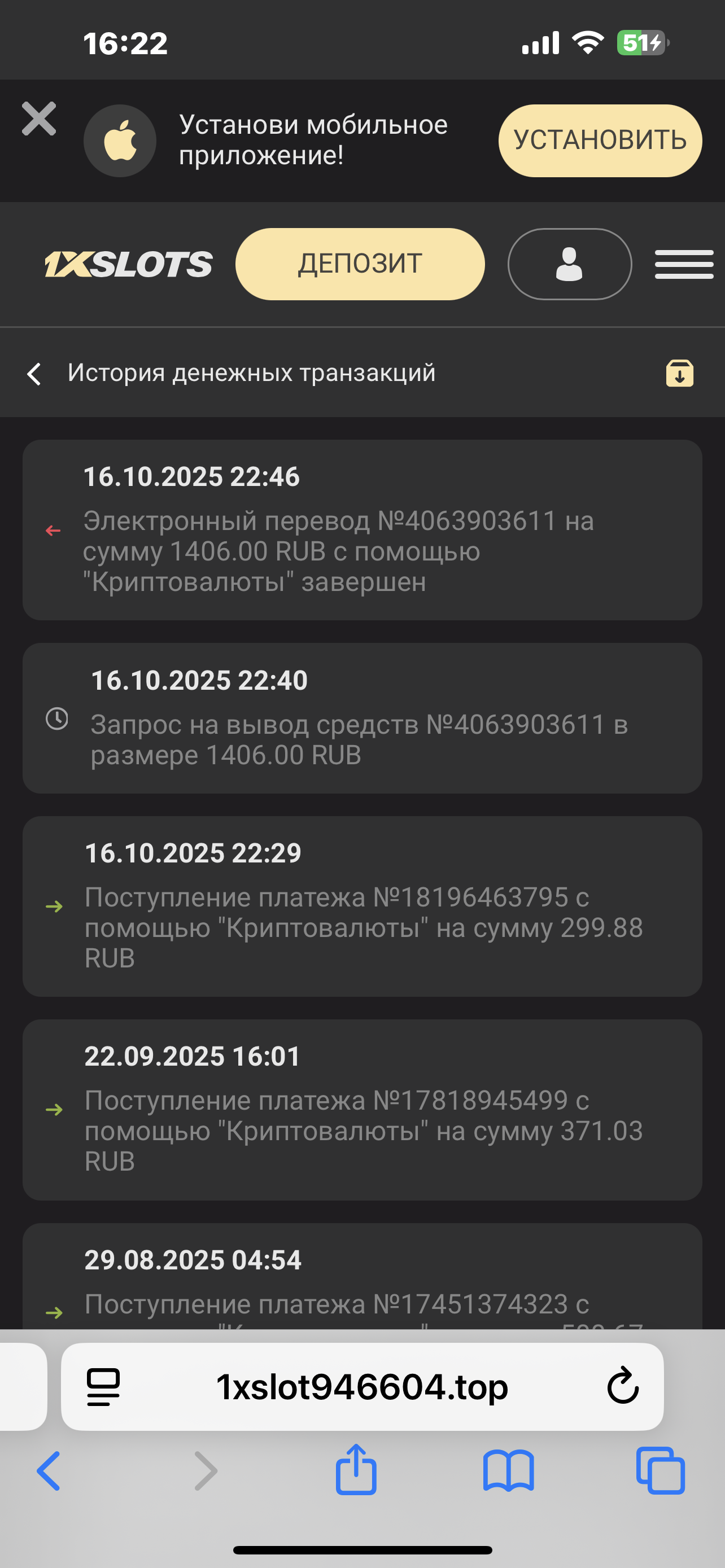Navigate back in Safari
725x1568 pixels.
[49, 1471]
